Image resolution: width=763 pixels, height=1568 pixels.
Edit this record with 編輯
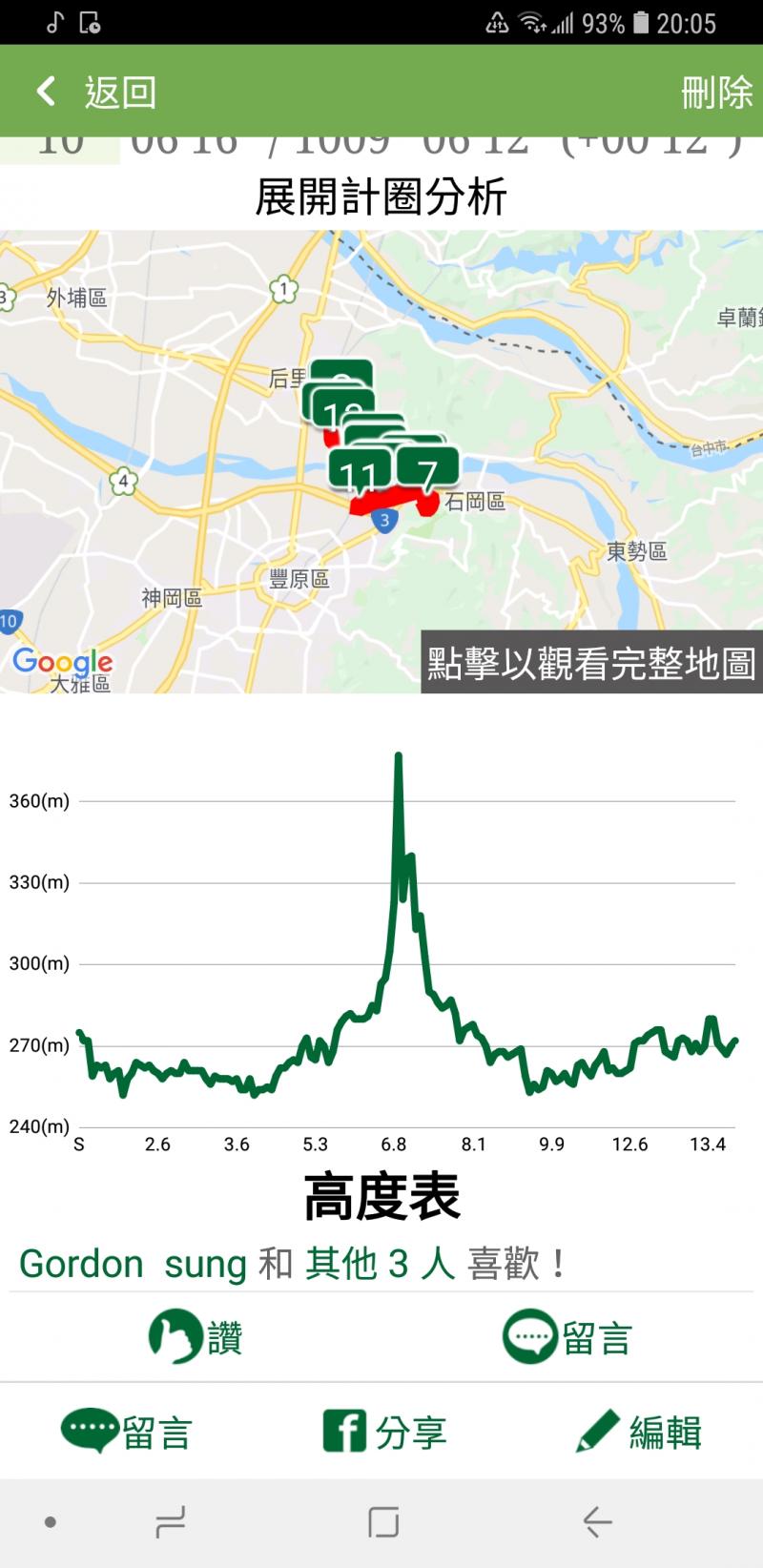(x=639, y=1432)
